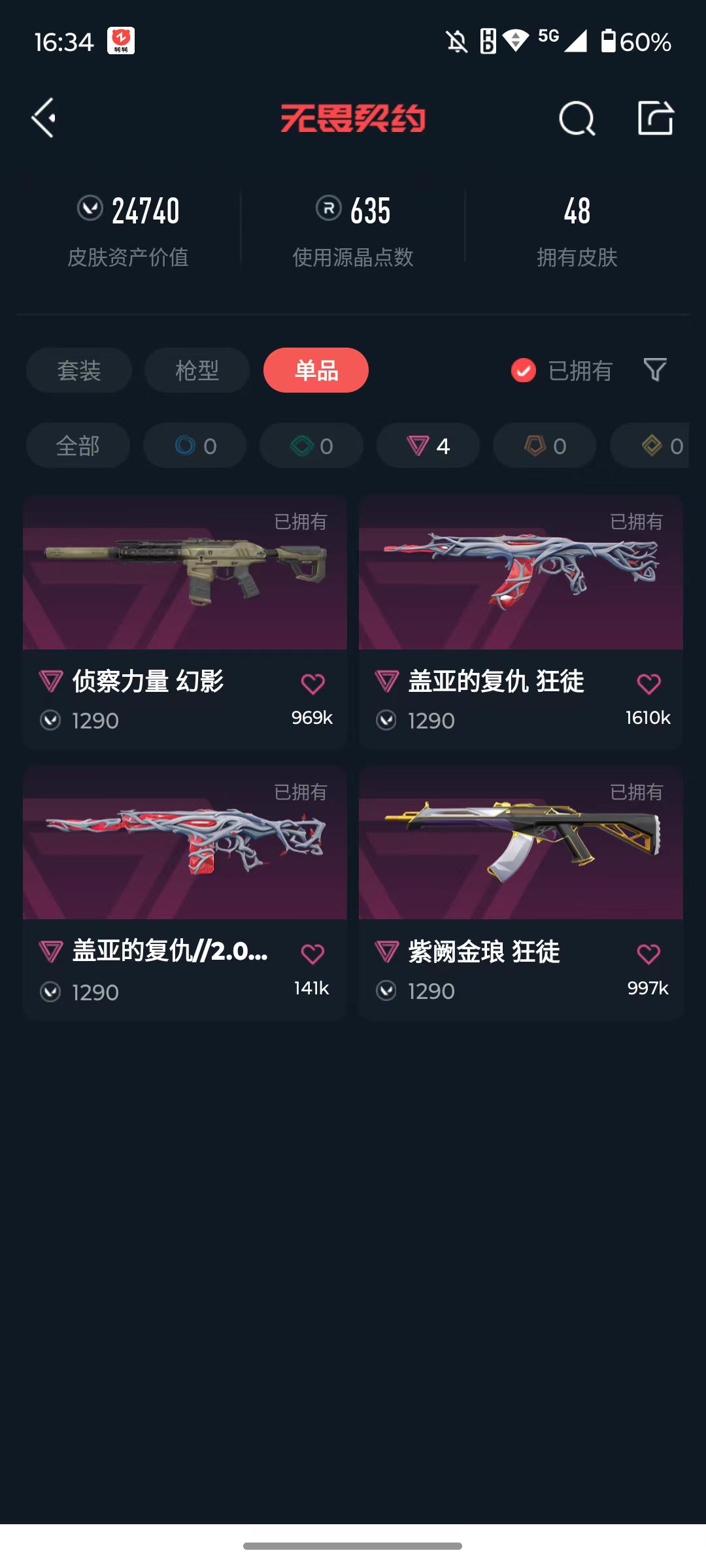Viewport: 706px width, 1568px height.
Task: Select the 单品 tab
Action: pos(316,370)
